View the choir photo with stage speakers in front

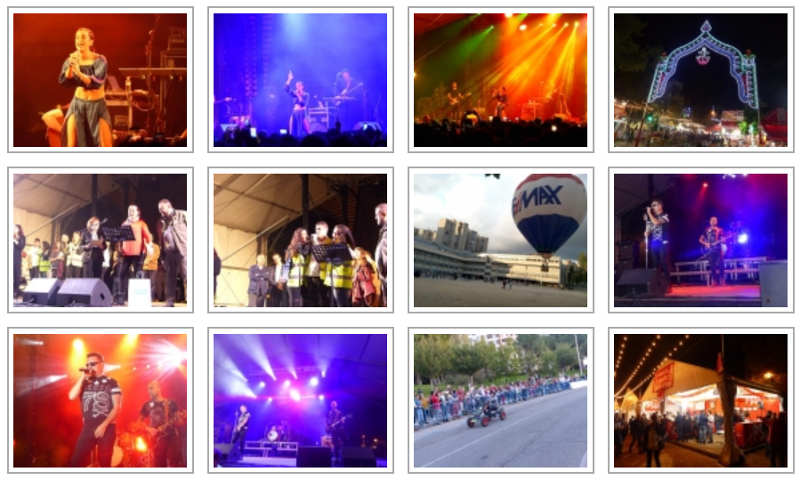coord(100,240)
